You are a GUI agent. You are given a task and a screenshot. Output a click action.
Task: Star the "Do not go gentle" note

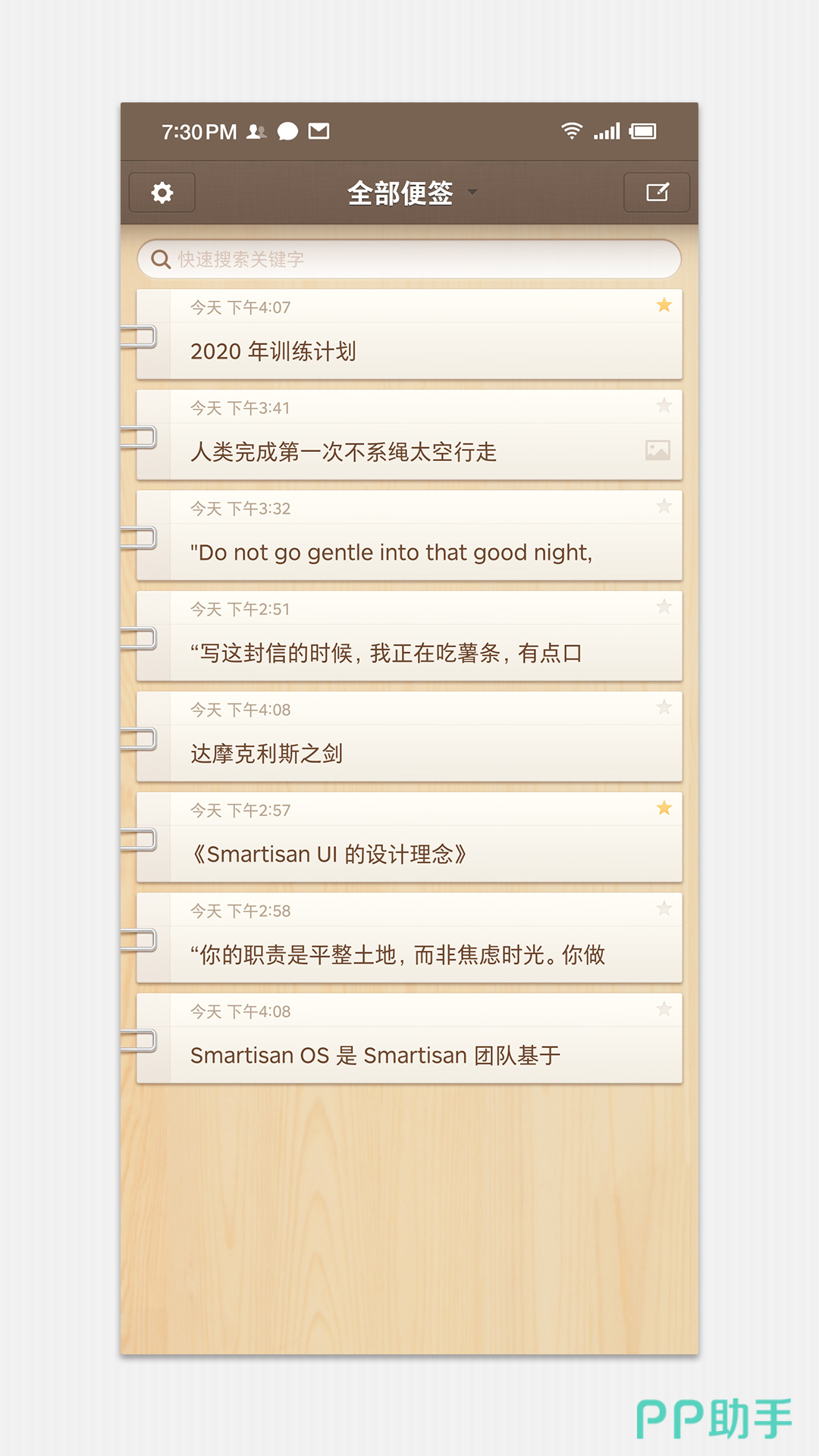(664, 507)
